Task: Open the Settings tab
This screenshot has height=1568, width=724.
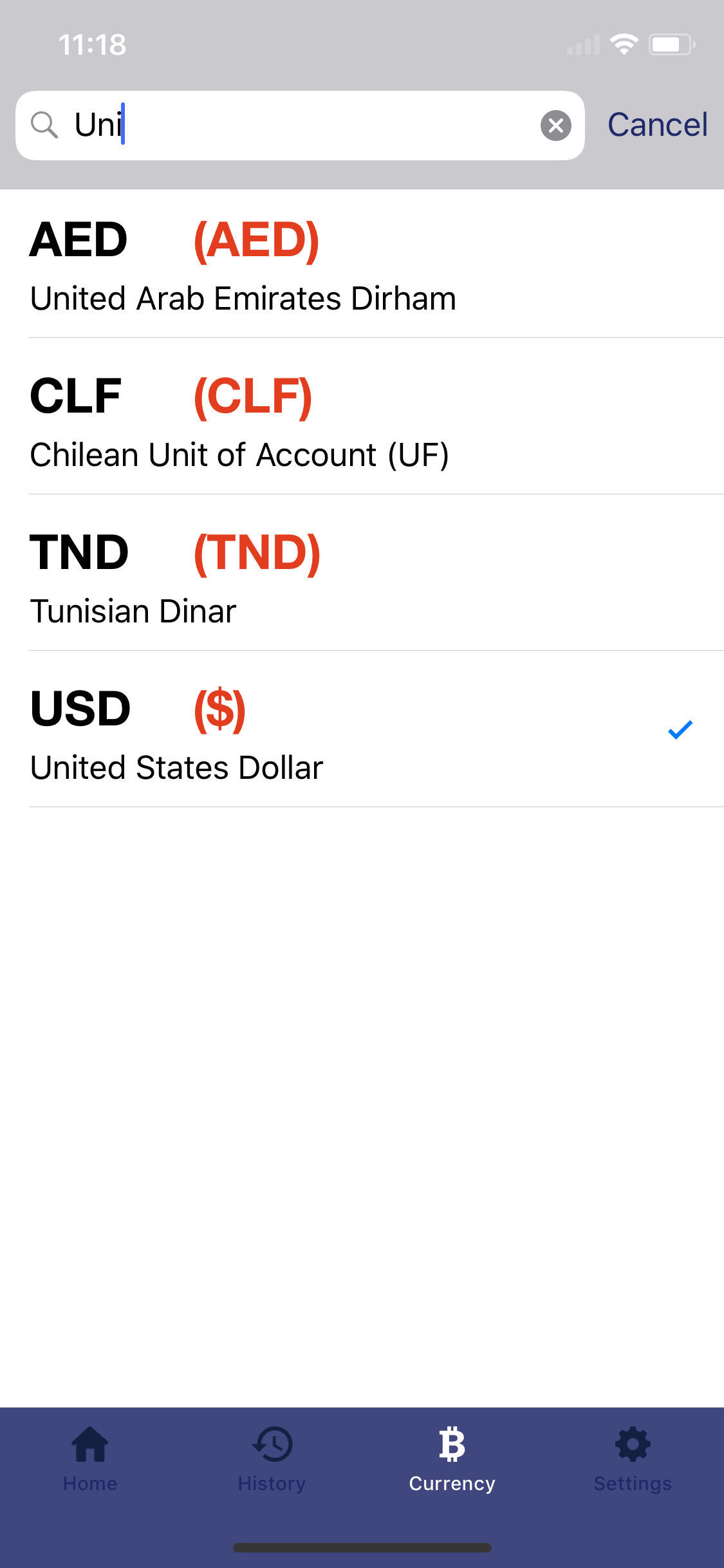Action: [x=633, y=1459]
